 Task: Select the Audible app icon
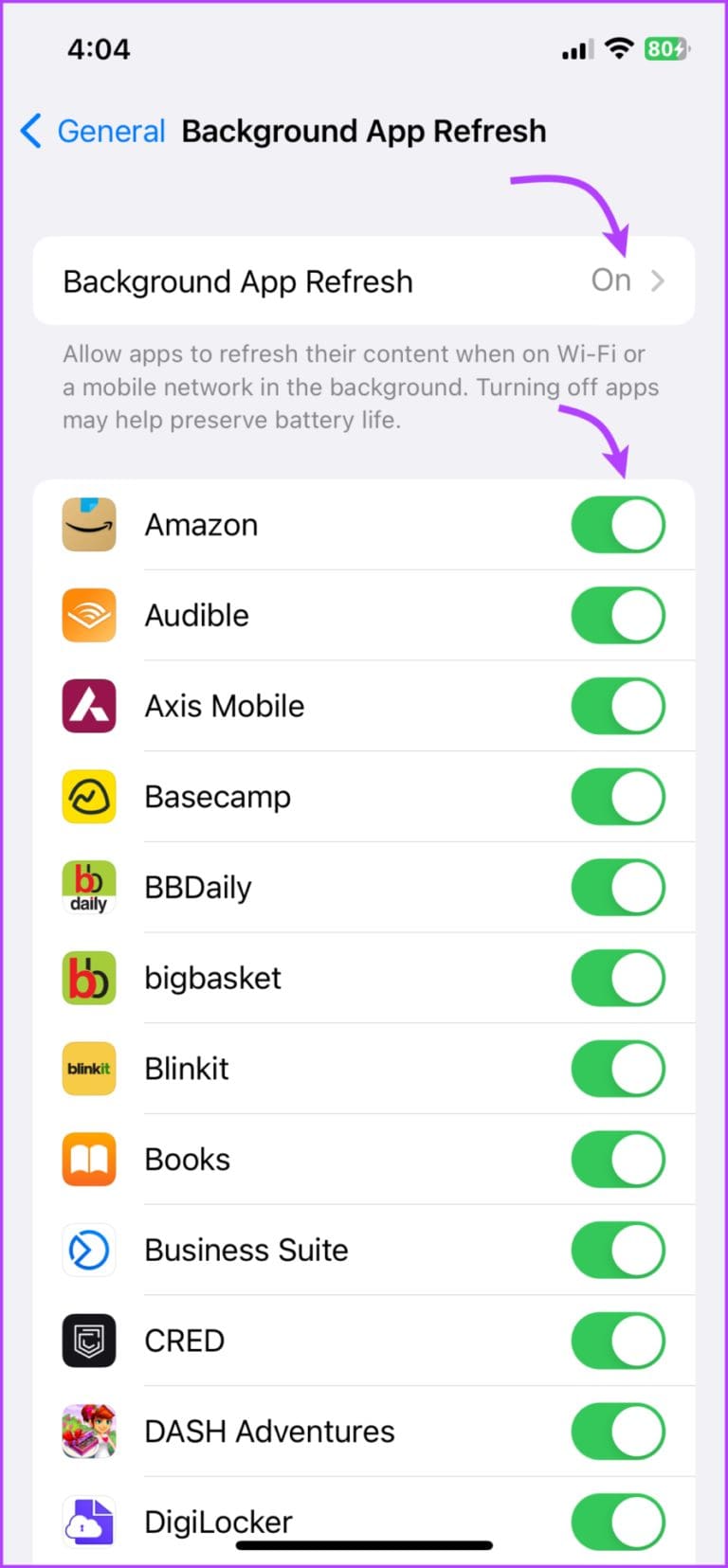(88, 615)
